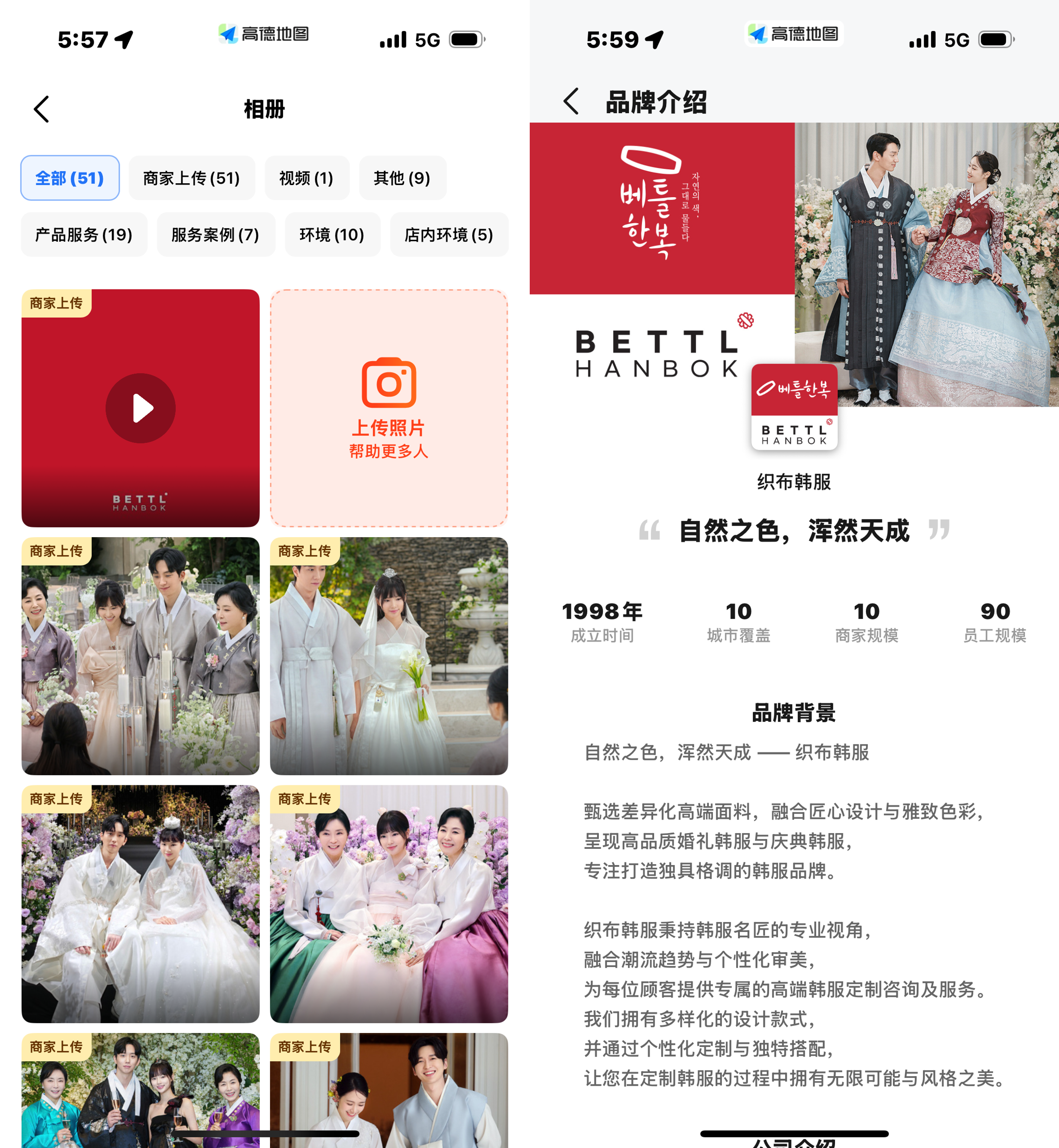This screenshot has height=1148, width=1059.
Task: Select the 环境 (10) filter chip
Action: point(332,235)
